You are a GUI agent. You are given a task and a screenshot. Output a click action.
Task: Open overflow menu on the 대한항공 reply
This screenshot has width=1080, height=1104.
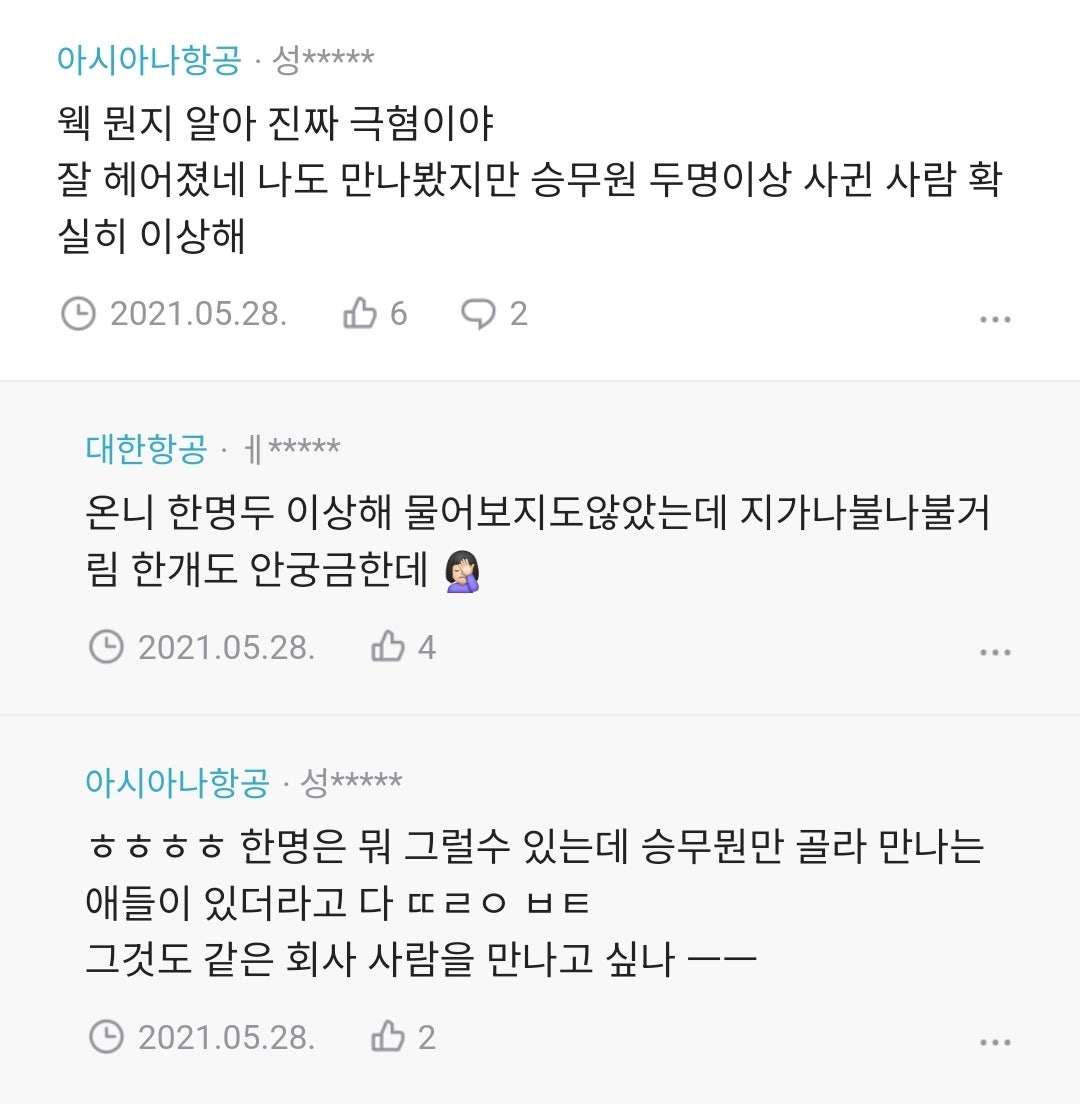click(994, 652)
